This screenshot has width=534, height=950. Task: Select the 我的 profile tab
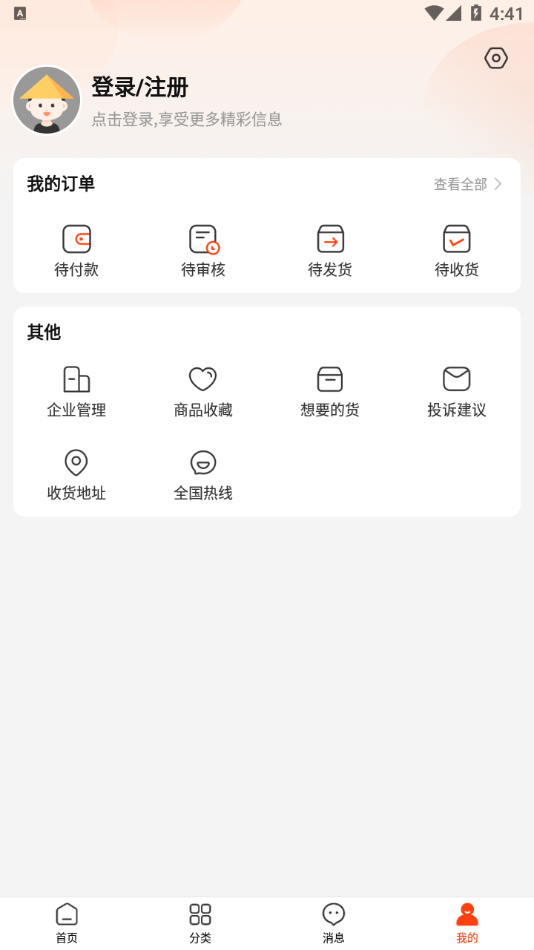coord(467,923)
